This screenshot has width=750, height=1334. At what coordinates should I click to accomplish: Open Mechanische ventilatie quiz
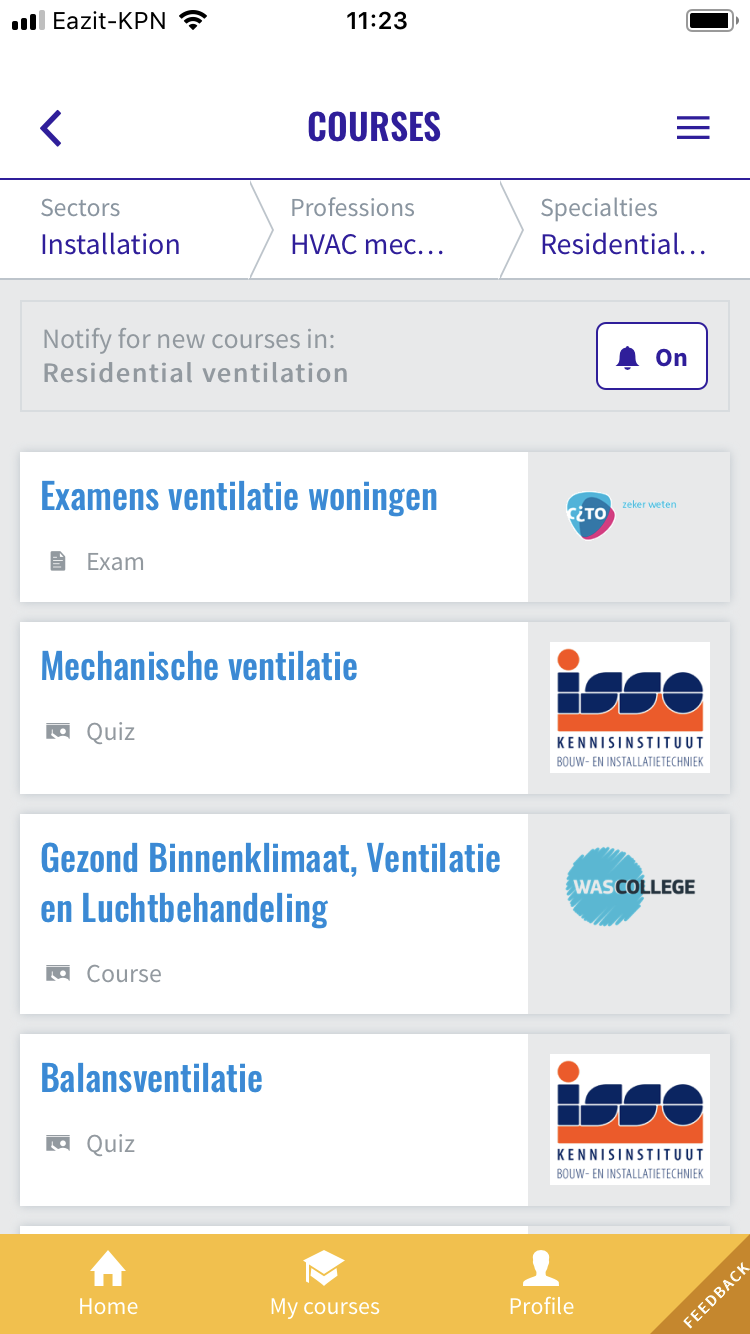(x=375, y=708)
